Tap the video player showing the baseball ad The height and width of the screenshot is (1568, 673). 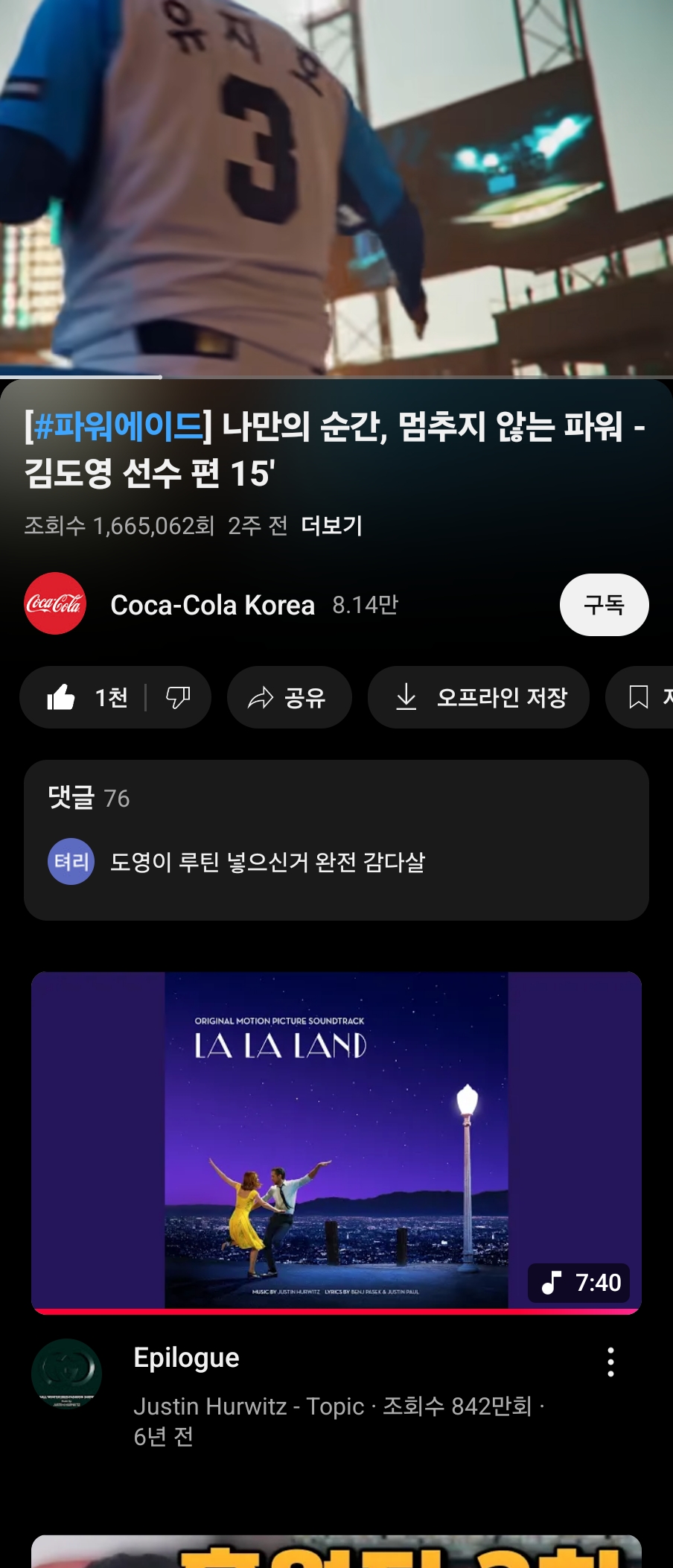click(336, 186)
